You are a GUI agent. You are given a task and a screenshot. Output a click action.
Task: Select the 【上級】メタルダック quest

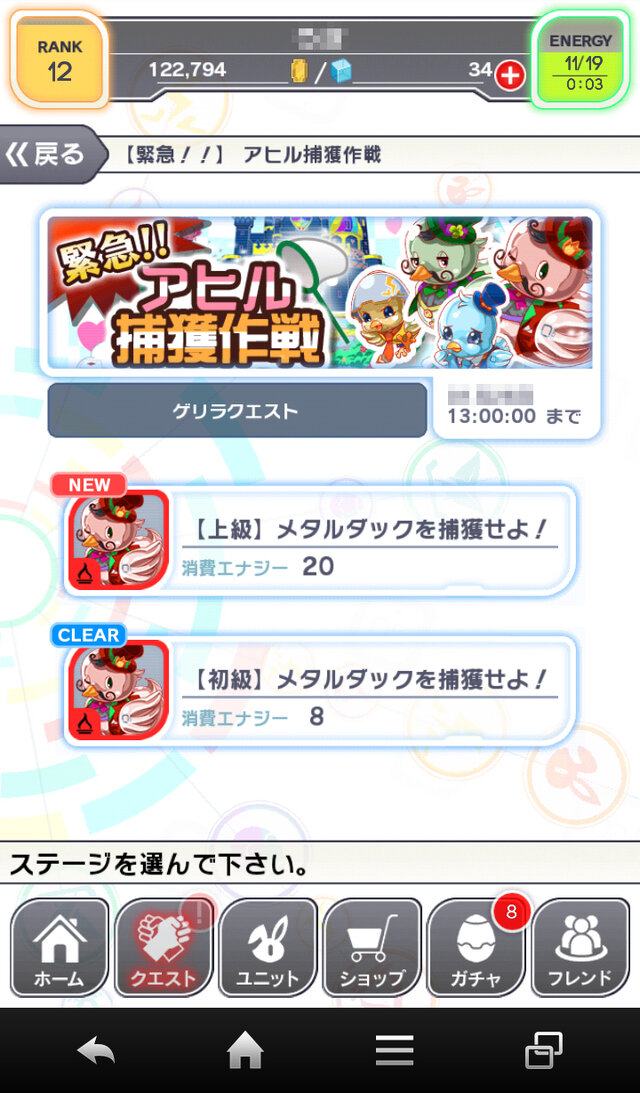click(x=321, y=540)
